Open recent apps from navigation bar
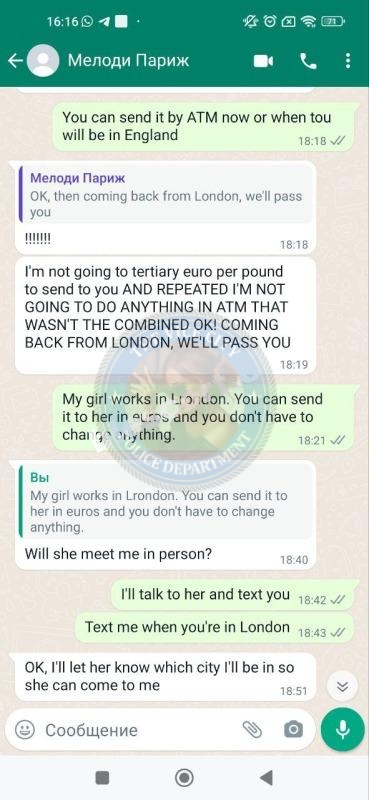This screenshot has height=800, width=369. click(102, 778)
